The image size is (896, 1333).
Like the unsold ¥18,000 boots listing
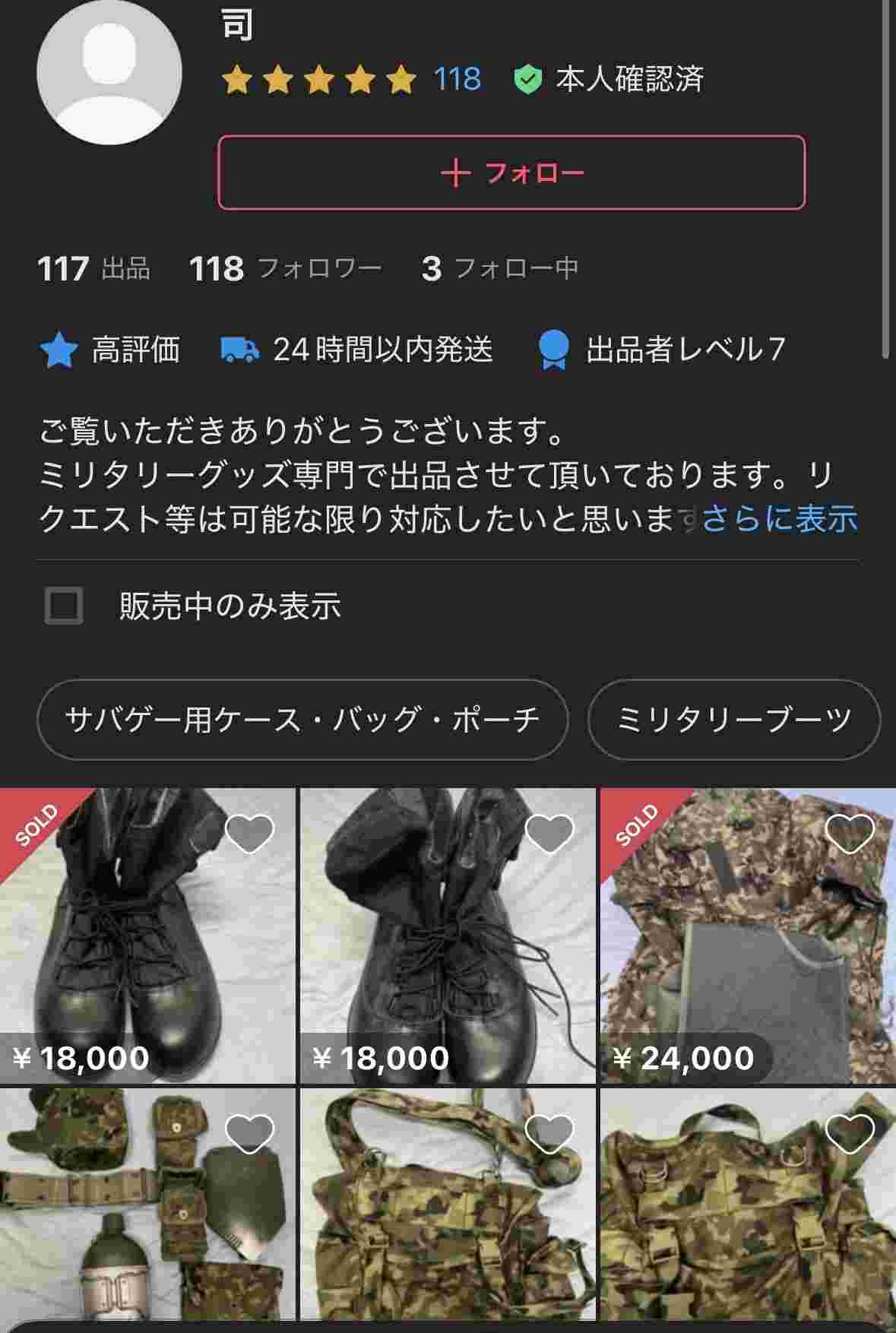[550, 834]
